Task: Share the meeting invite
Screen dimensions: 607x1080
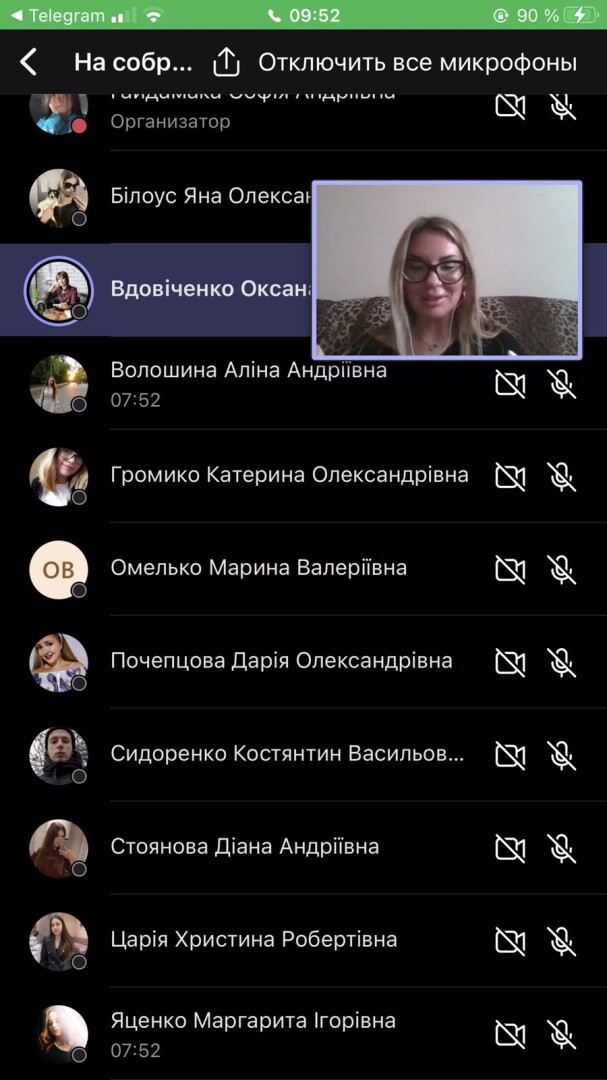Action: [227, 62]
